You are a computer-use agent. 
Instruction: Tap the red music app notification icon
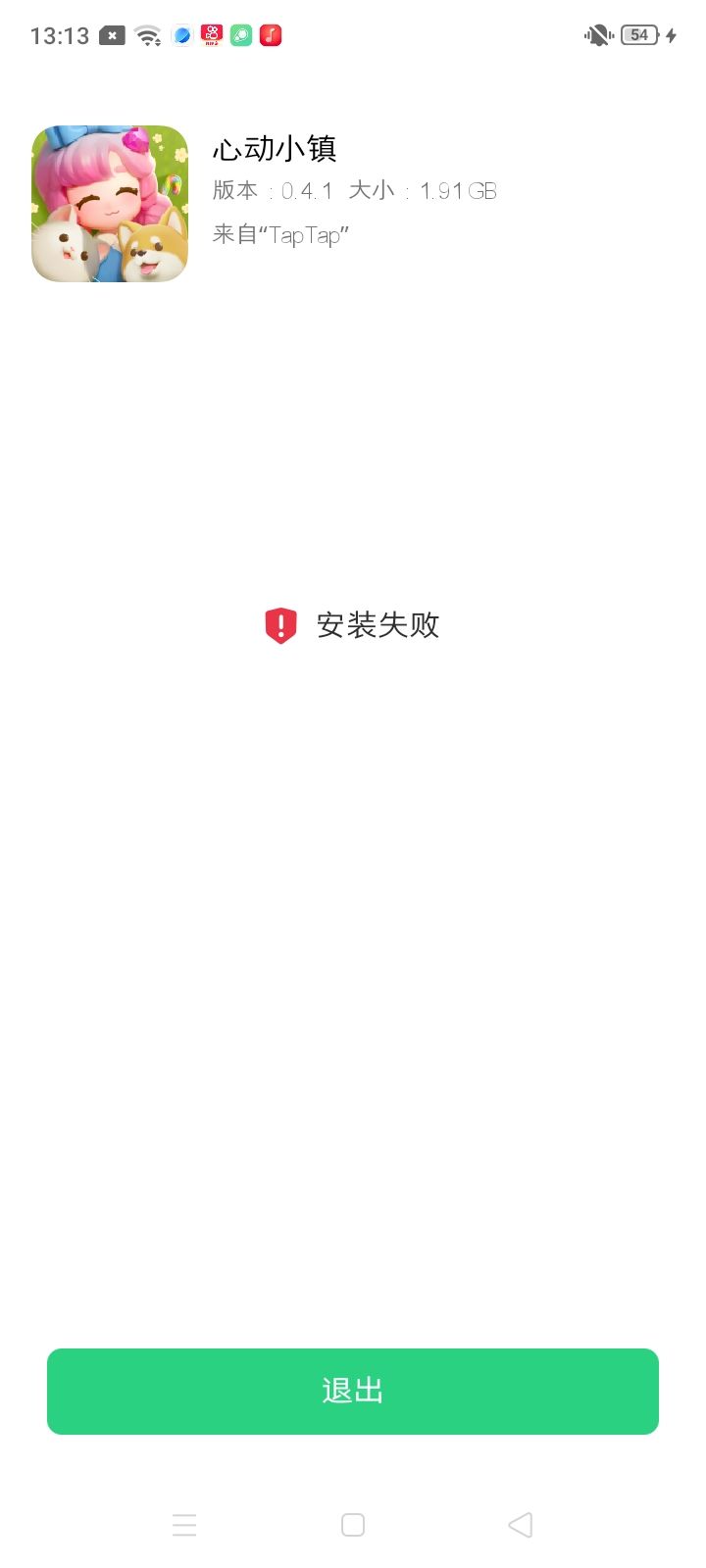pyautogui.click(x=269, y=34)
